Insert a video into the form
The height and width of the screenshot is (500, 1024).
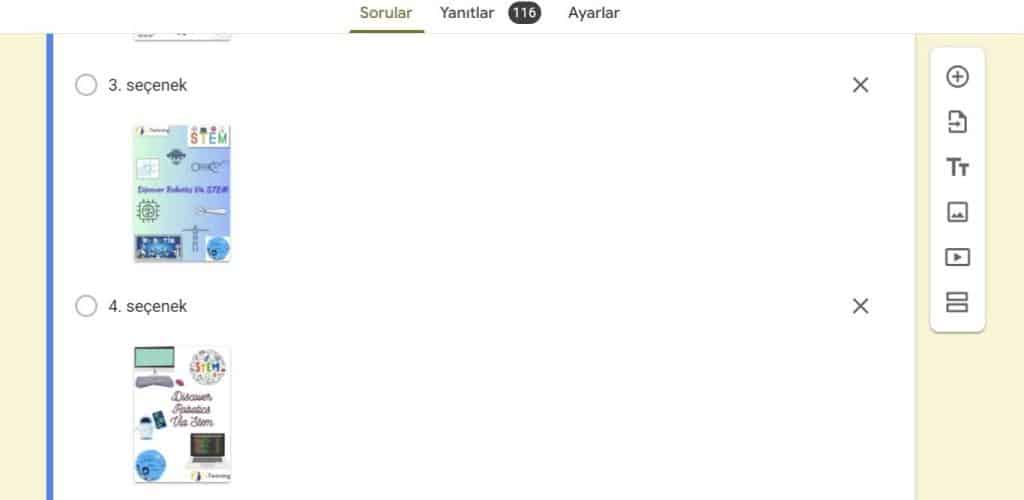pos(957,257)
